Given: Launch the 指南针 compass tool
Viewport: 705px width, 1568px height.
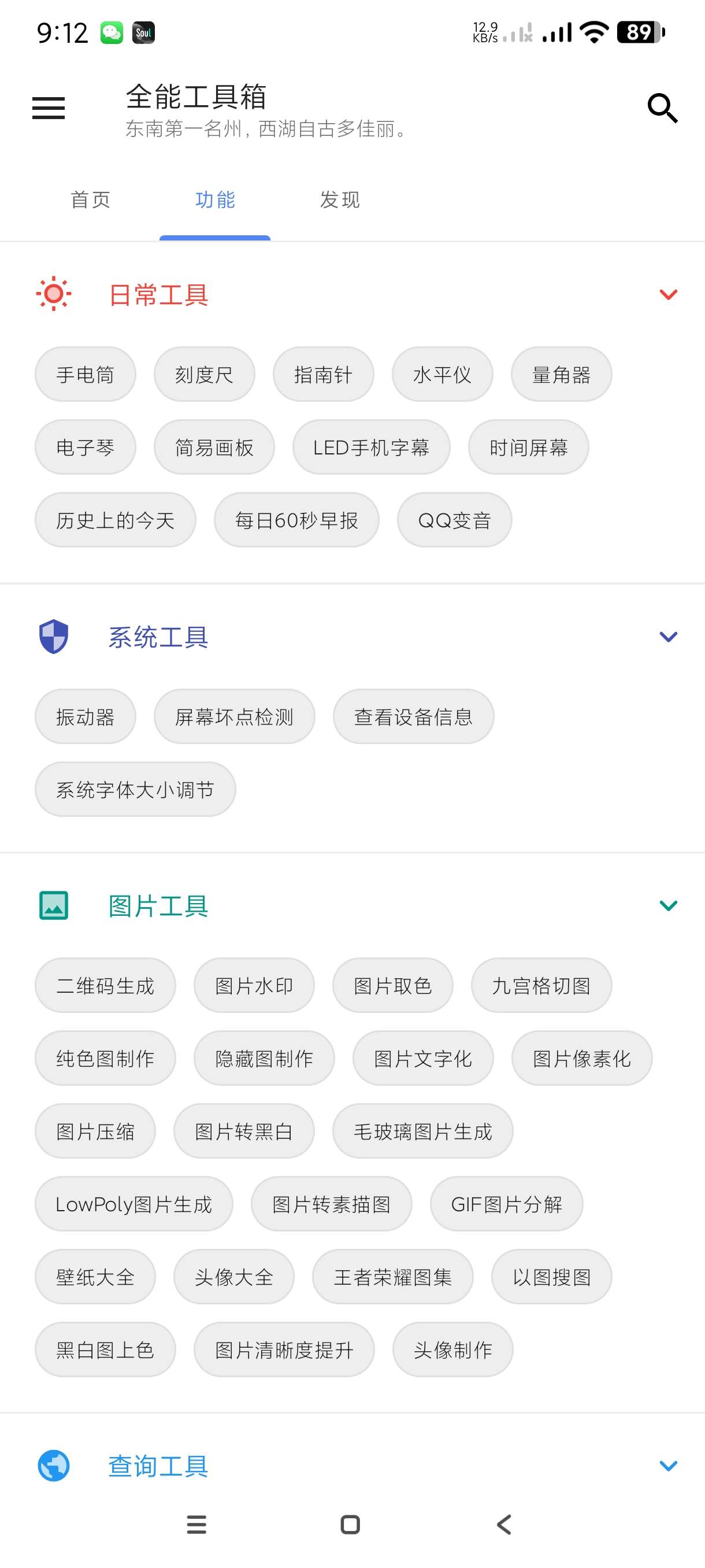Looking at the screenshot, I should [x=323, y=374].
